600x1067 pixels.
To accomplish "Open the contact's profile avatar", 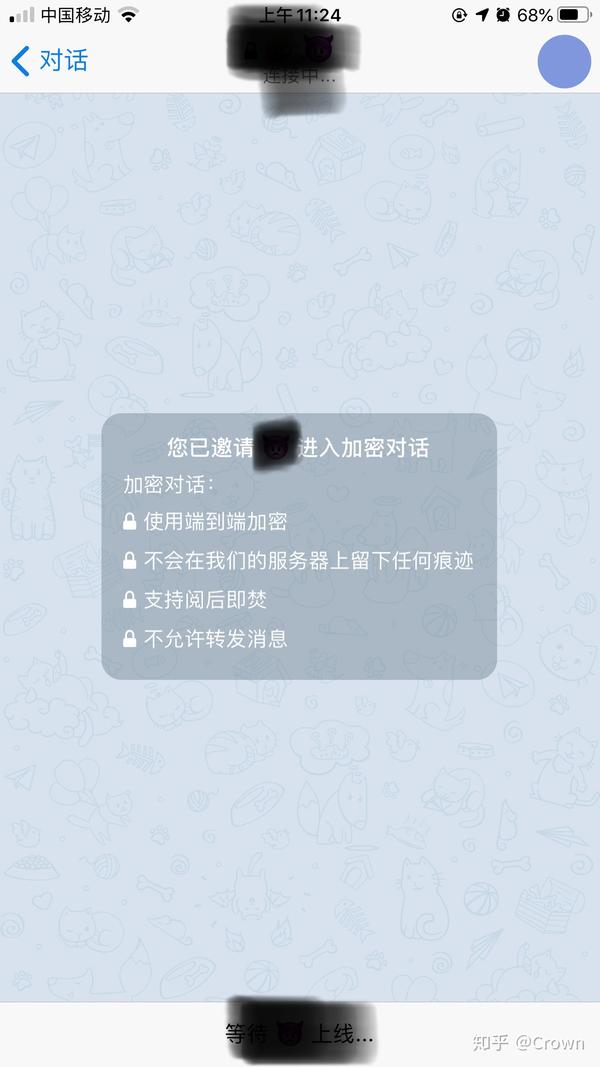I will point(564,61).
